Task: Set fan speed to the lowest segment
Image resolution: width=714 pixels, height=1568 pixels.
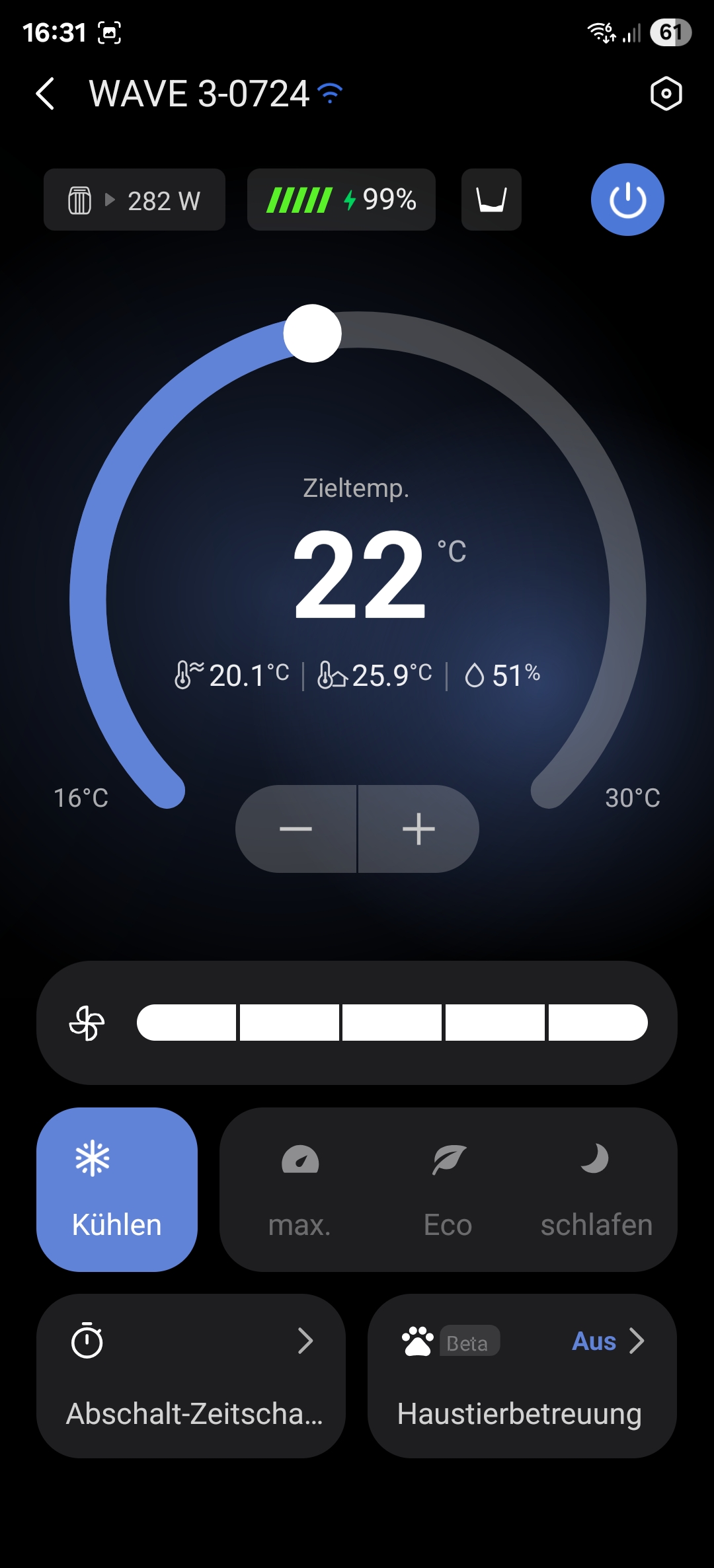Action: click(186, 1022)
